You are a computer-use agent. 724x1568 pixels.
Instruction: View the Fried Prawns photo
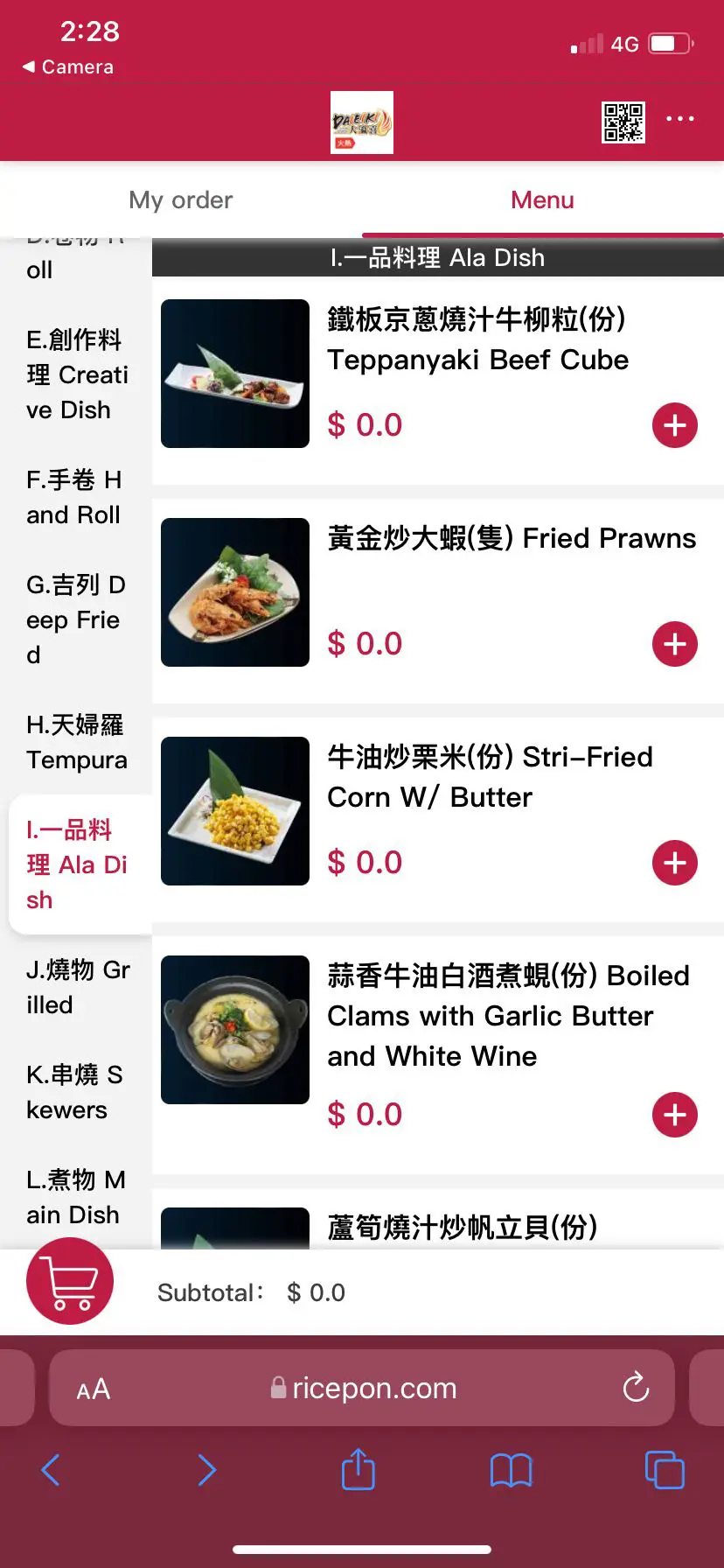(x=235, y=592)
